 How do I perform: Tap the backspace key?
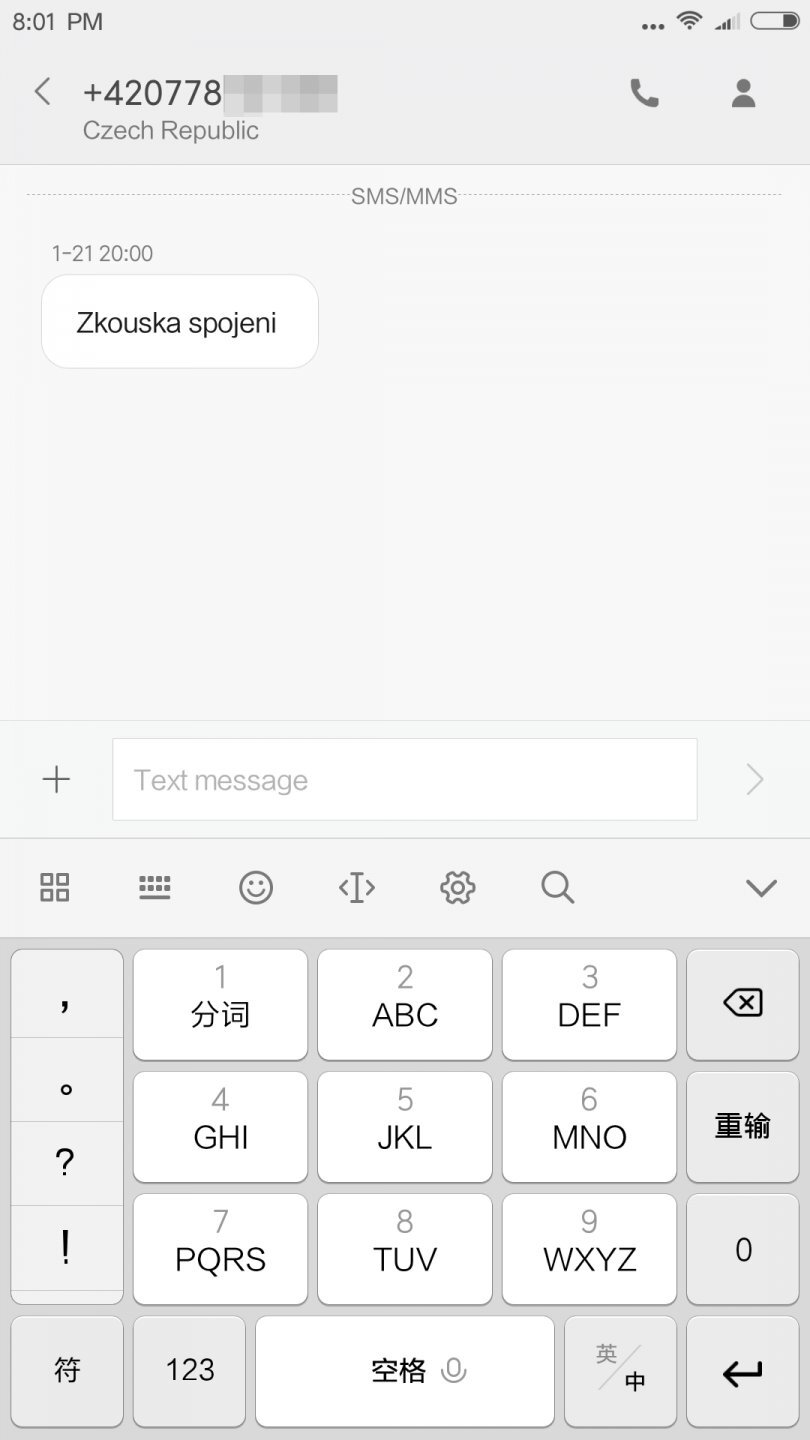[742, 1003]
